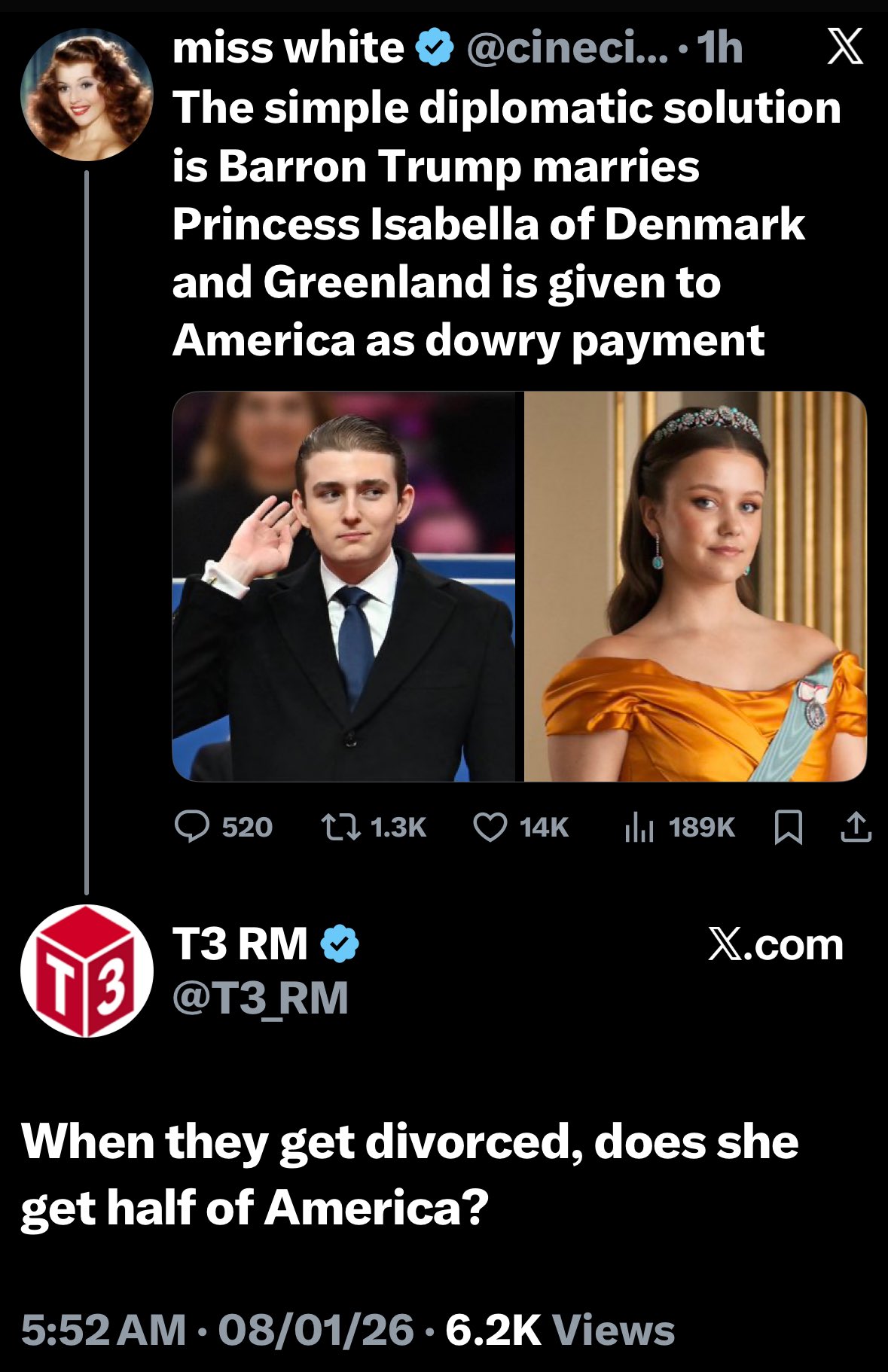
Task: Open the photo of the woman in the tiara
Action: click(x=694, y=586)
